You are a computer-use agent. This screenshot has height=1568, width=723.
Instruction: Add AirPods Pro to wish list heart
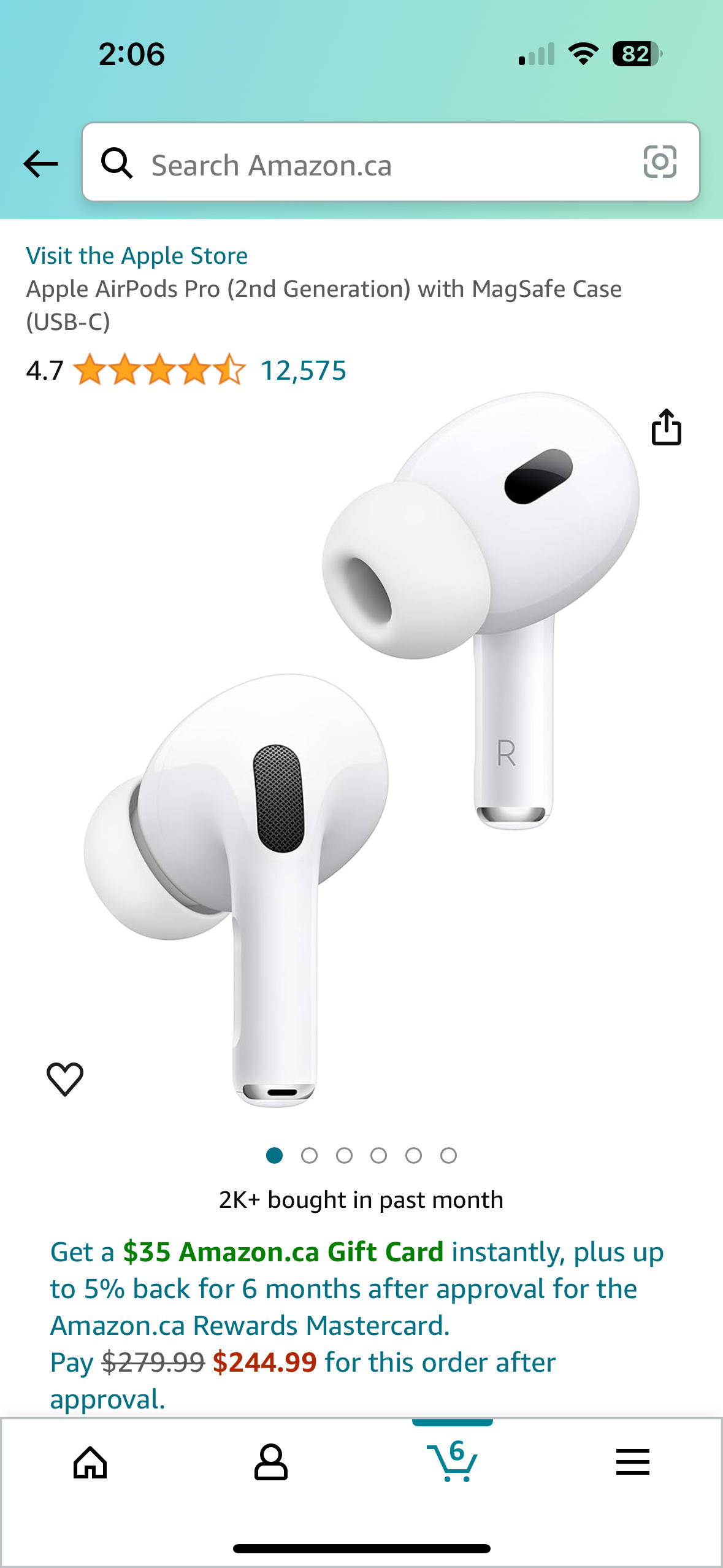[65, 1078]
